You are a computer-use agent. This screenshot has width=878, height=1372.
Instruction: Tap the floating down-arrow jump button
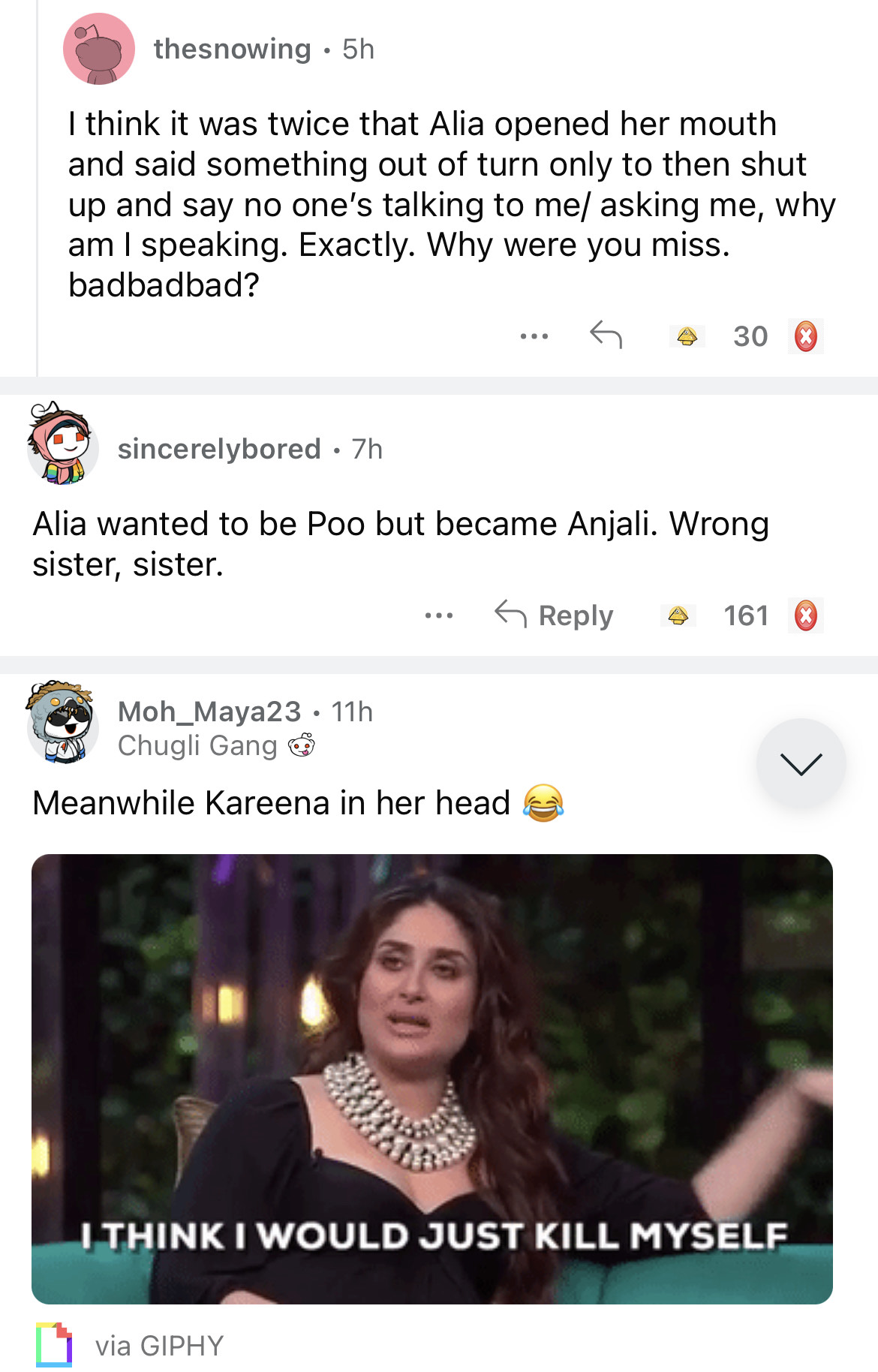click(x=801, y=763)
